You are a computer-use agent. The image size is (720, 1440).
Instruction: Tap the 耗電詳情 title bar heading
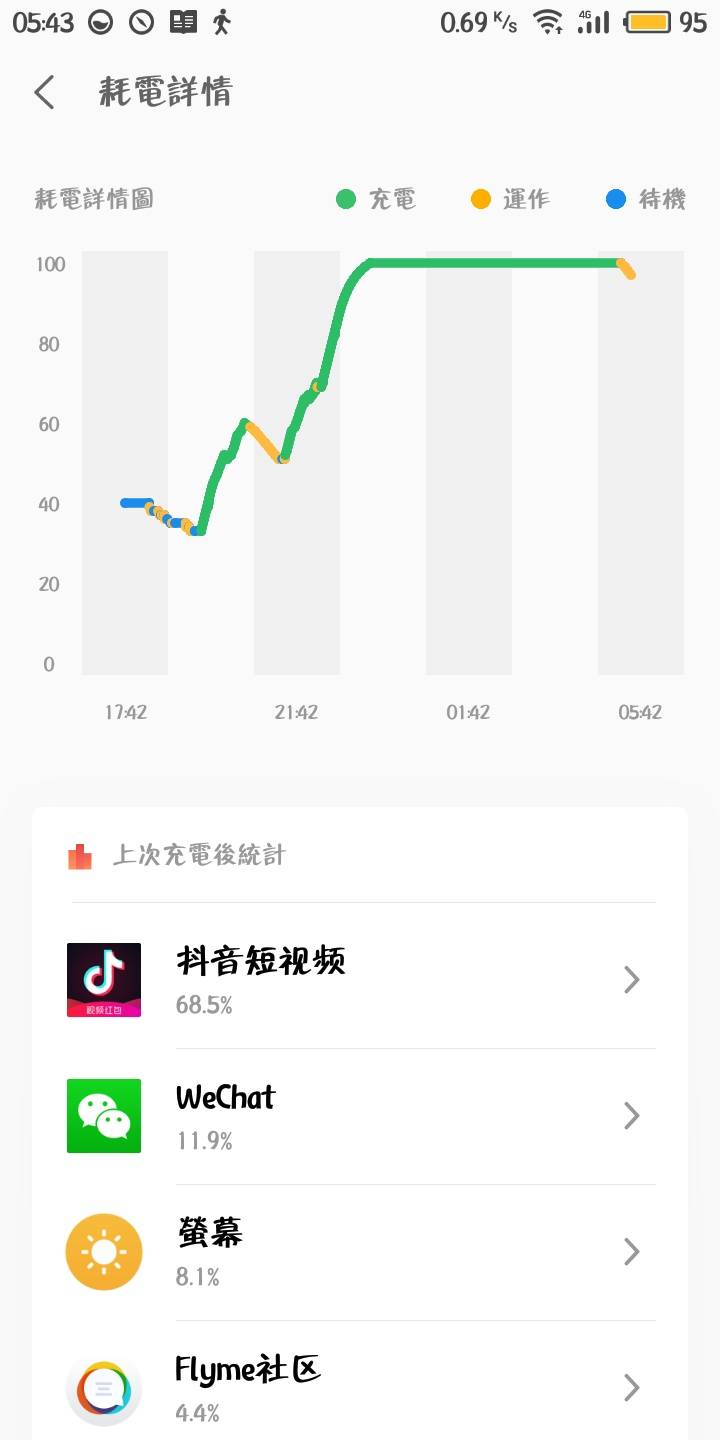(165, 92)
